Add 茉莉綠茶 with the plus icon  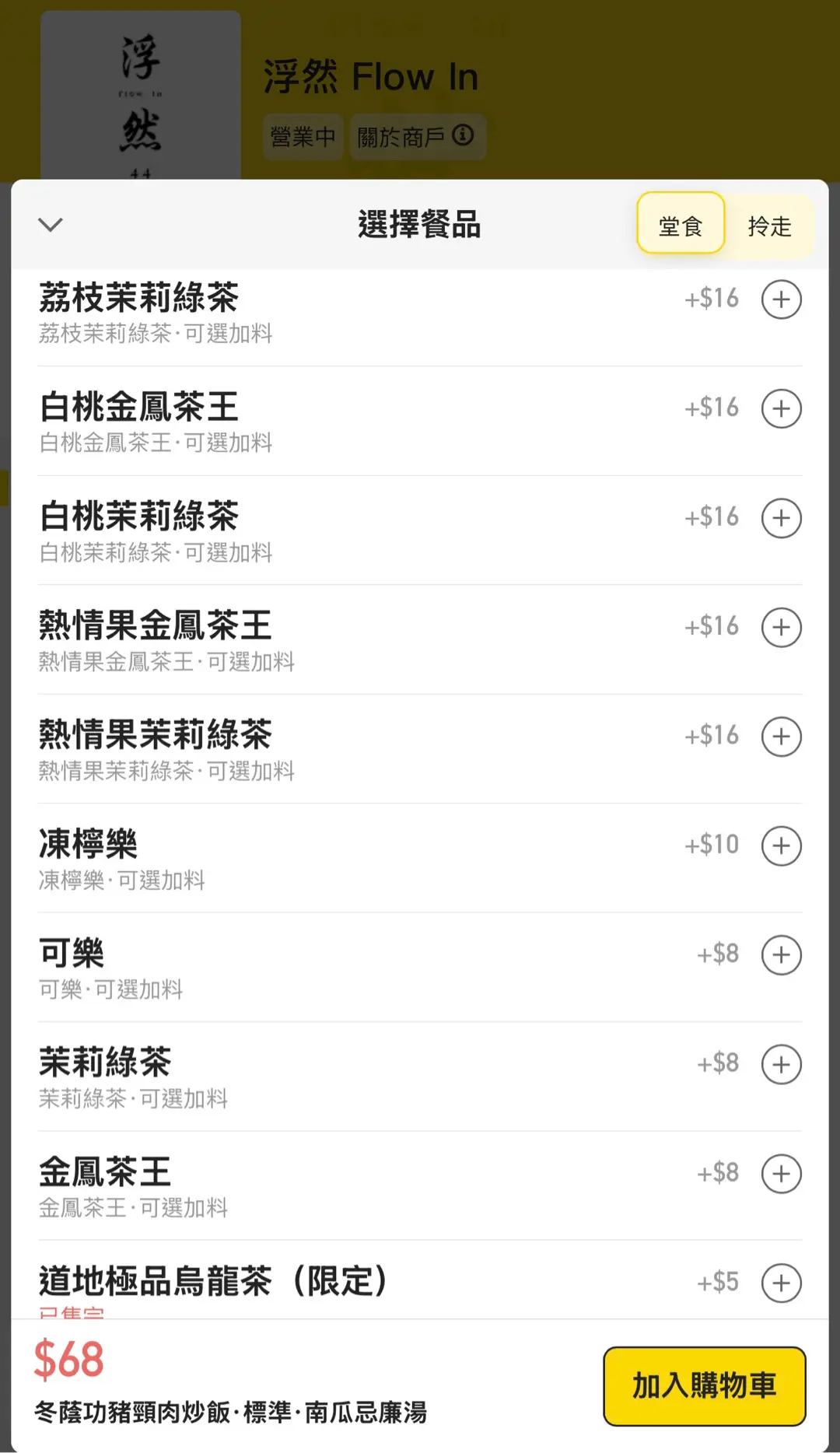[781, 1064]
